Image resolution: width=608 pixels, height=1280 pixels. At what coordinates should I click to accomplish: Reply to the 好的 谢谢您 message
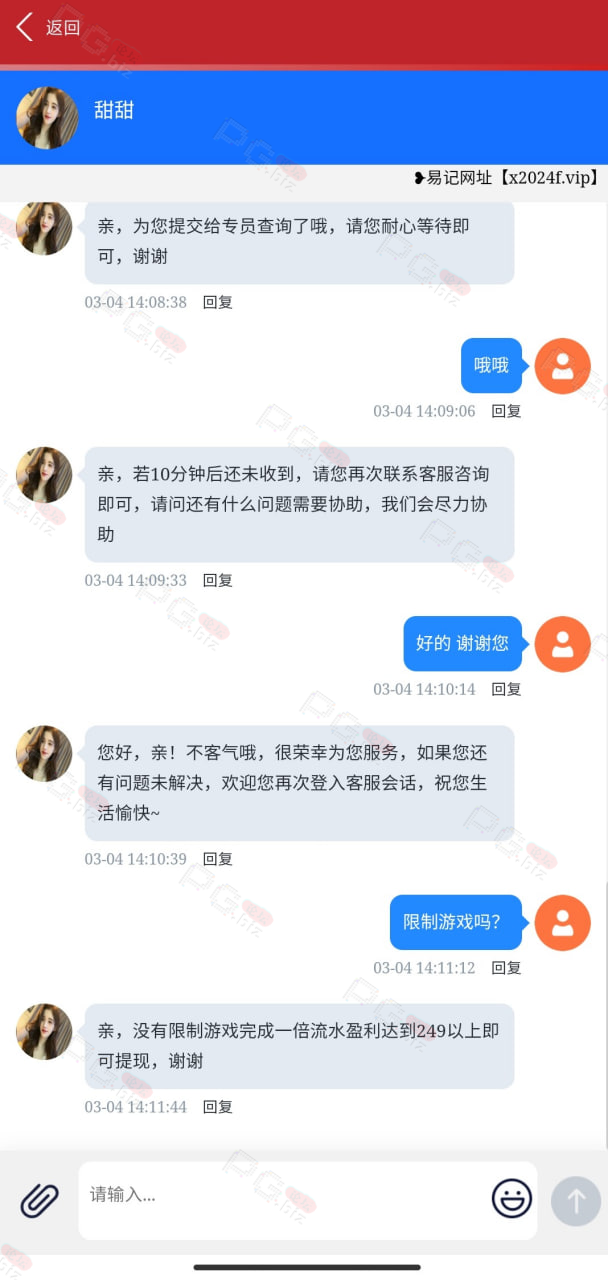[x=507, y=689]
